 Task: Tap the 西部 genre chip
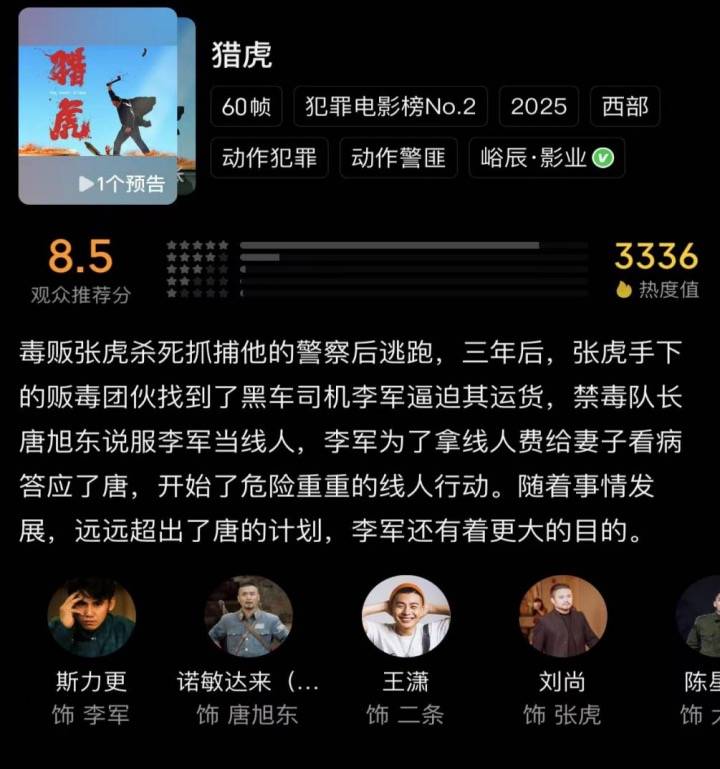(625, 106)
